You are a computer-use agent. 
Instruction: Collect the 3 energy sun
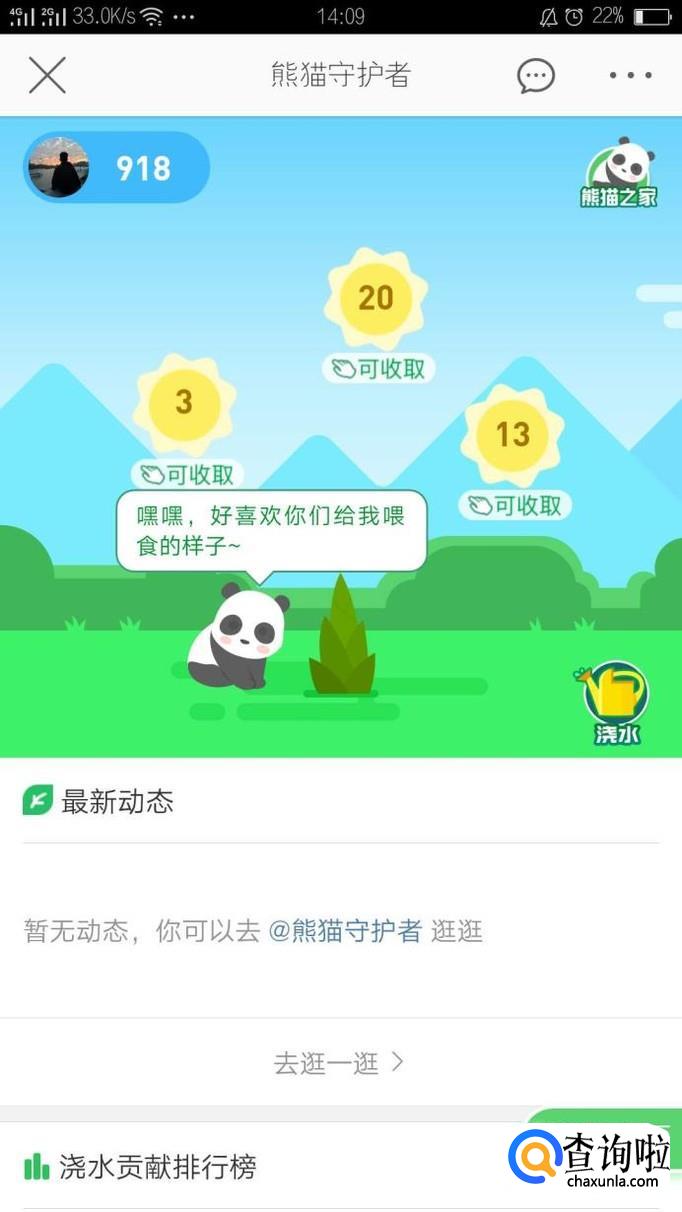coord(184,402)
